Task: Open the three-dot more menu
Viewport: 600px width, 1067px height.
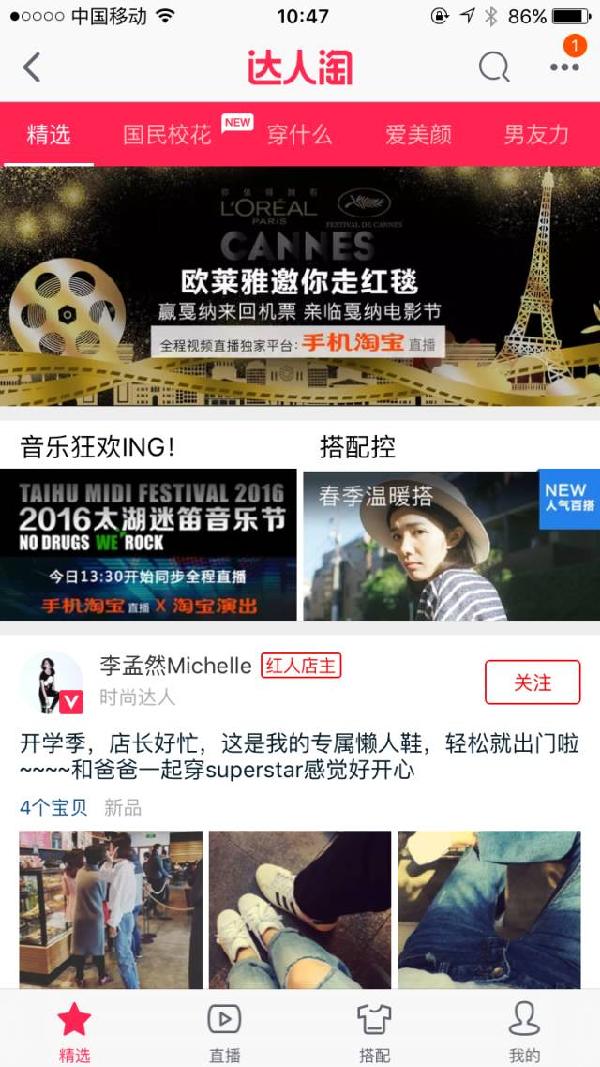Action: pyautogui.click(x=564, y=67)
